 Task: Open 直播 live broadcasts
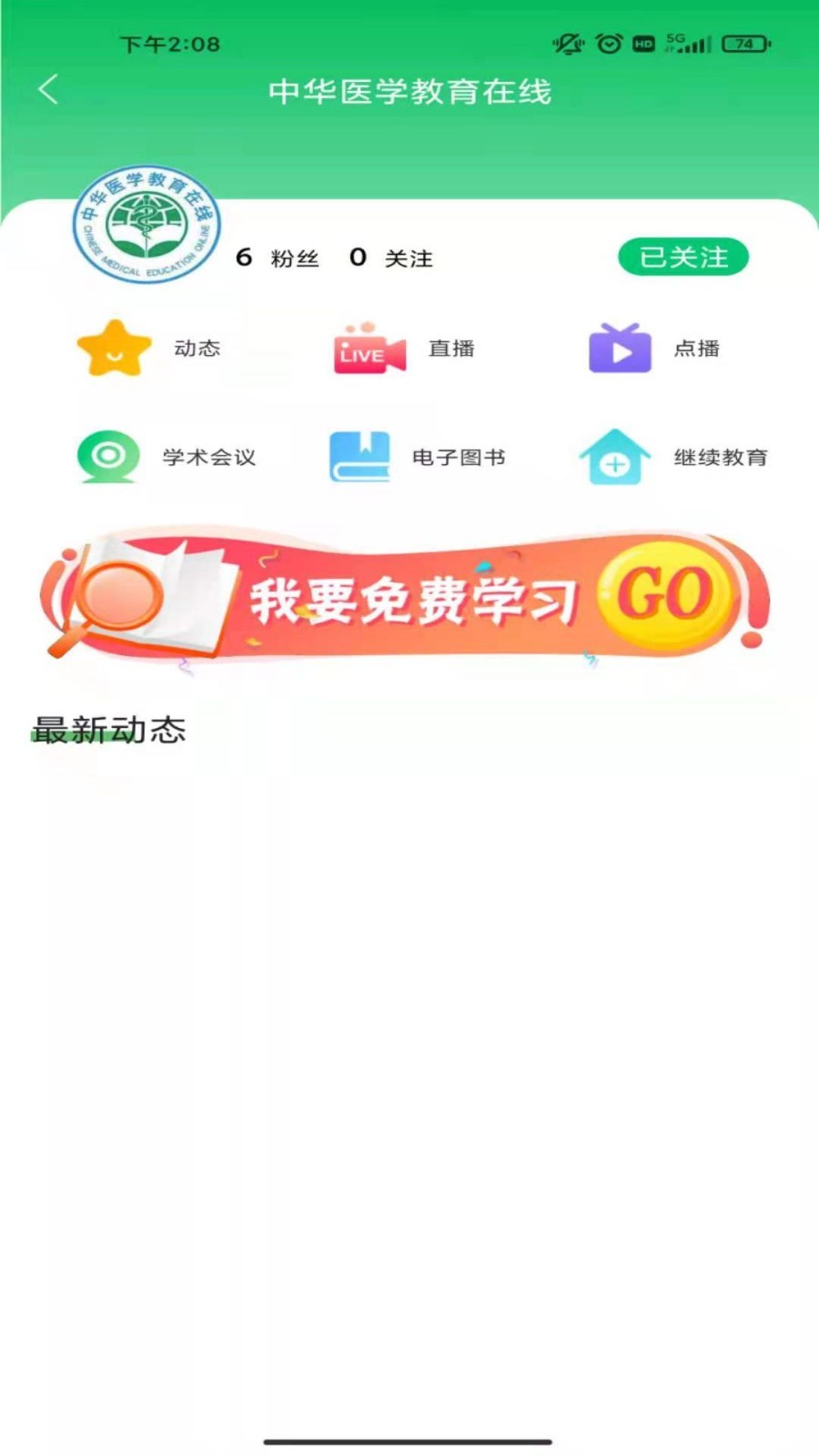[405, 349]
